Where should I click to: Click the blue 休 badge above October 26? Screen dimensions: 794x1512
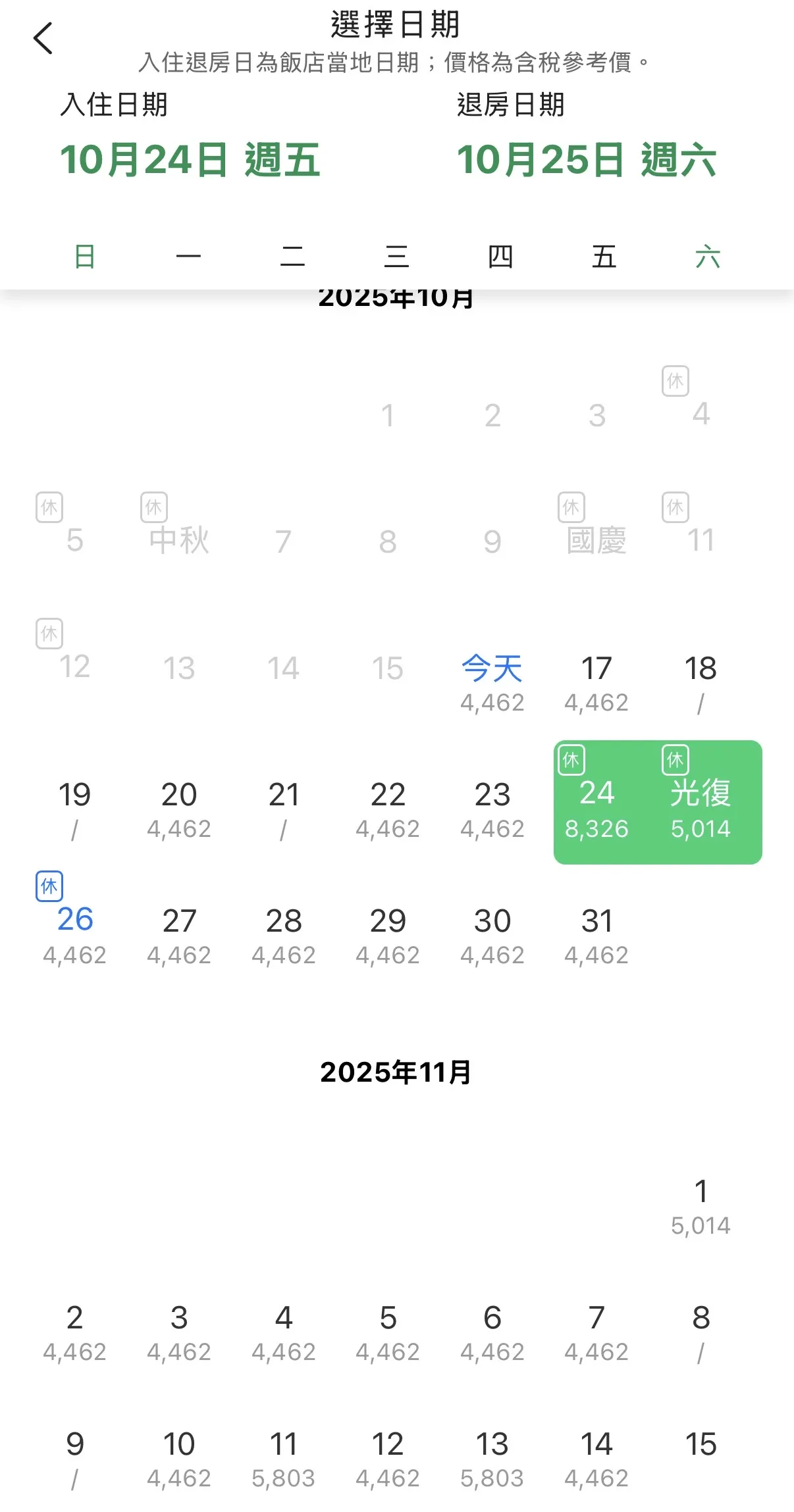pyautogui.click(x=49, y=886)
